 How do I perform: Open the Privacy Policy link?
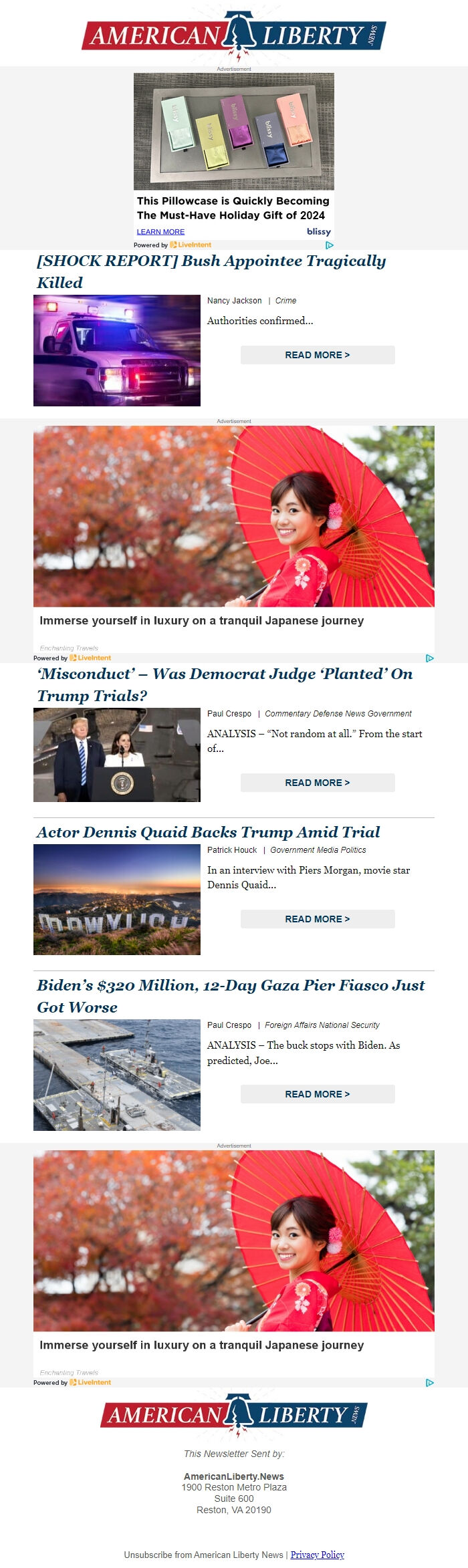317,1555
